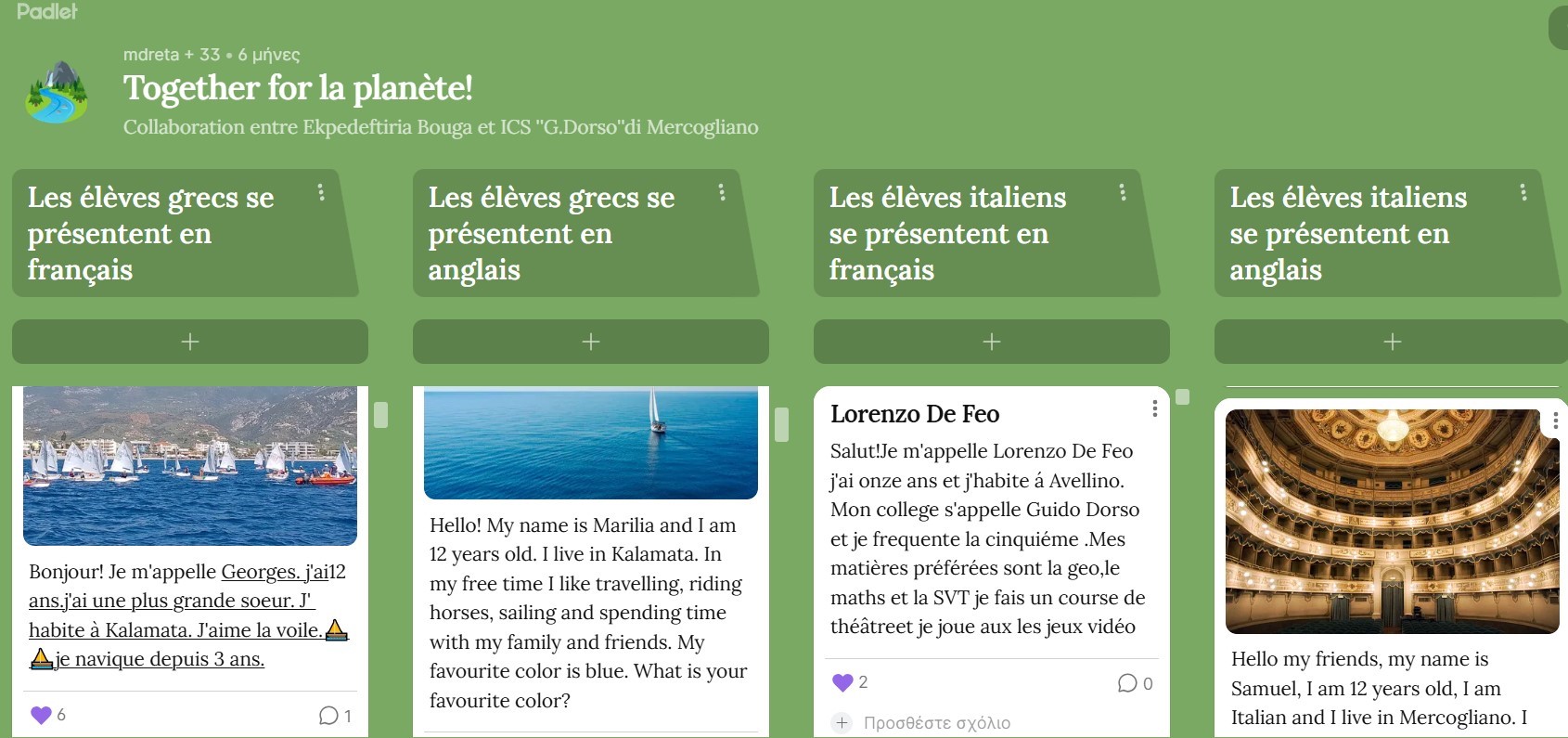
Task: Open the menu on Samuel's post
Action: tap(1555, 421)
